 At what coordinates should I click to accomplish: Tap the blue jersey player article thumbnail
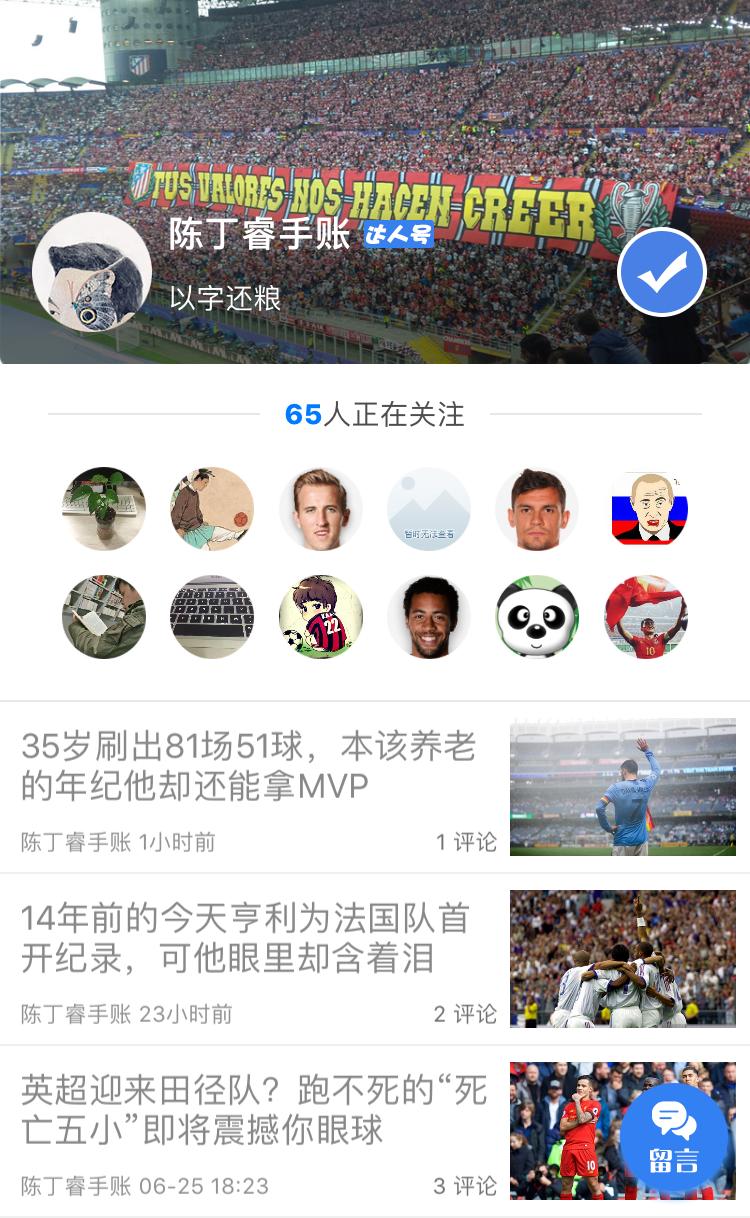pyautogui.click(x=622, y=787)
